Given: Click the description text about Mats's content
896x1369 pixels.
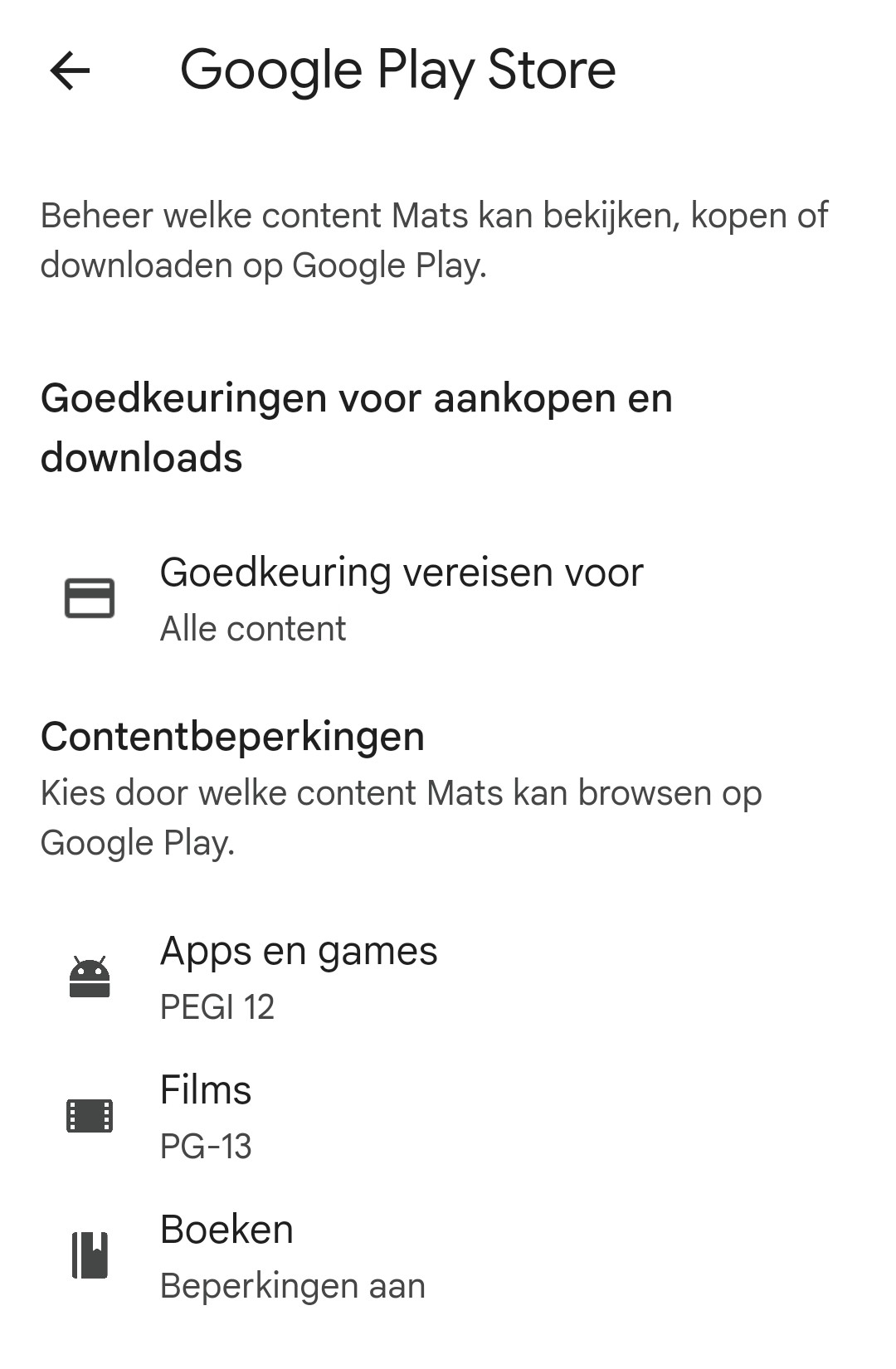Looking at the screenshot, I should (433, 241).
